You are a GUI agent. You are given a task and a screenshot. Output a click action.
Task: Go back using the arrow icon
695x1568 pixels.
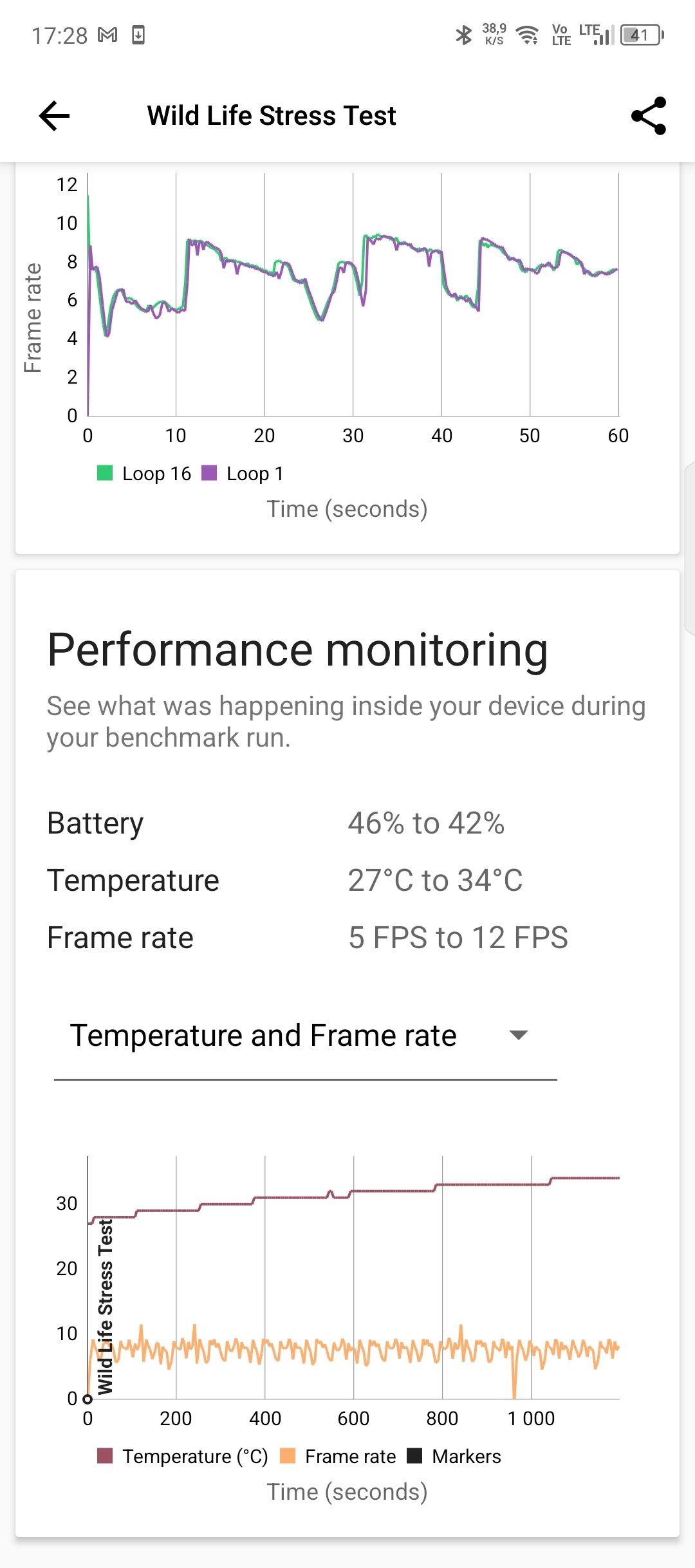pos(54,116)
